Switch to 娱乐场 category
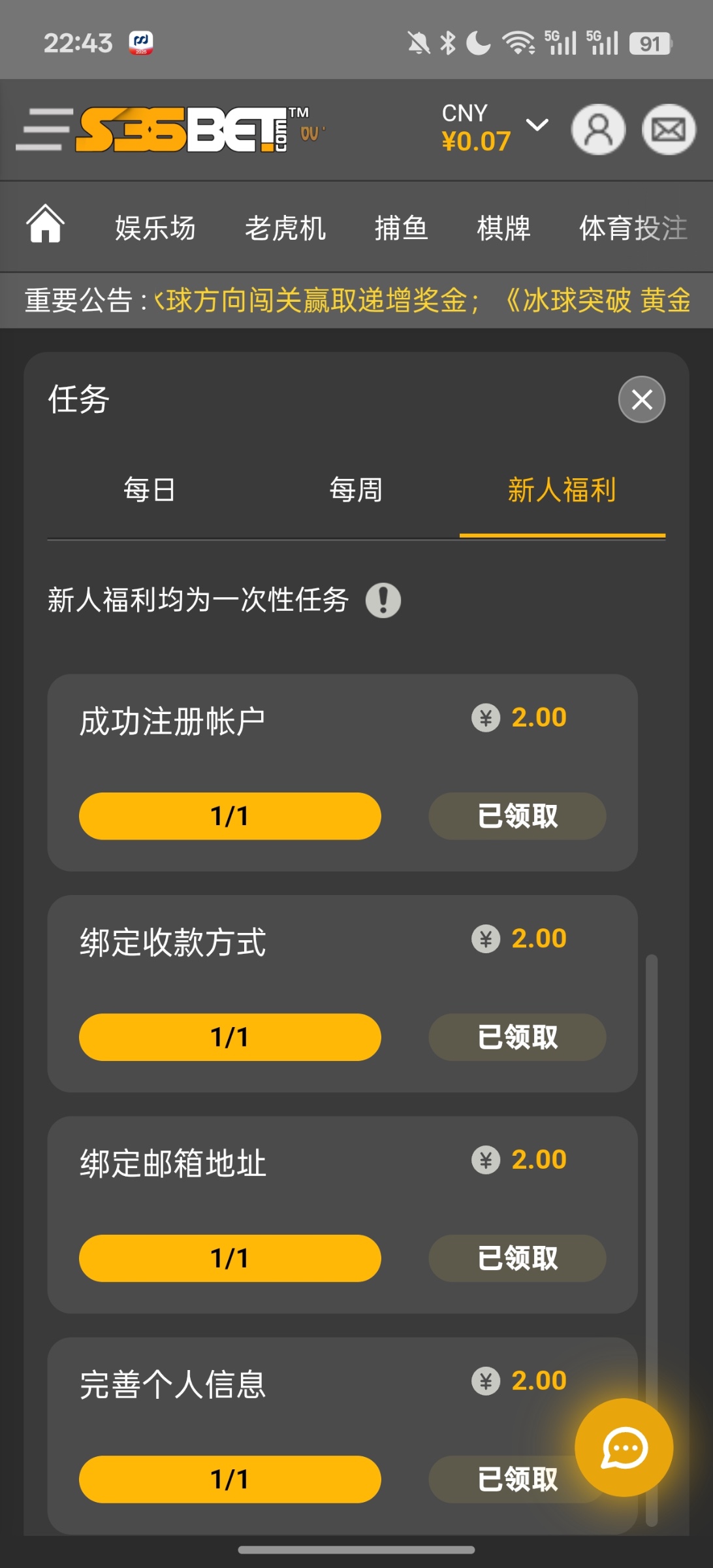Image resolution: width=713 pixels, height=1568 pixels. click(155, 228)
